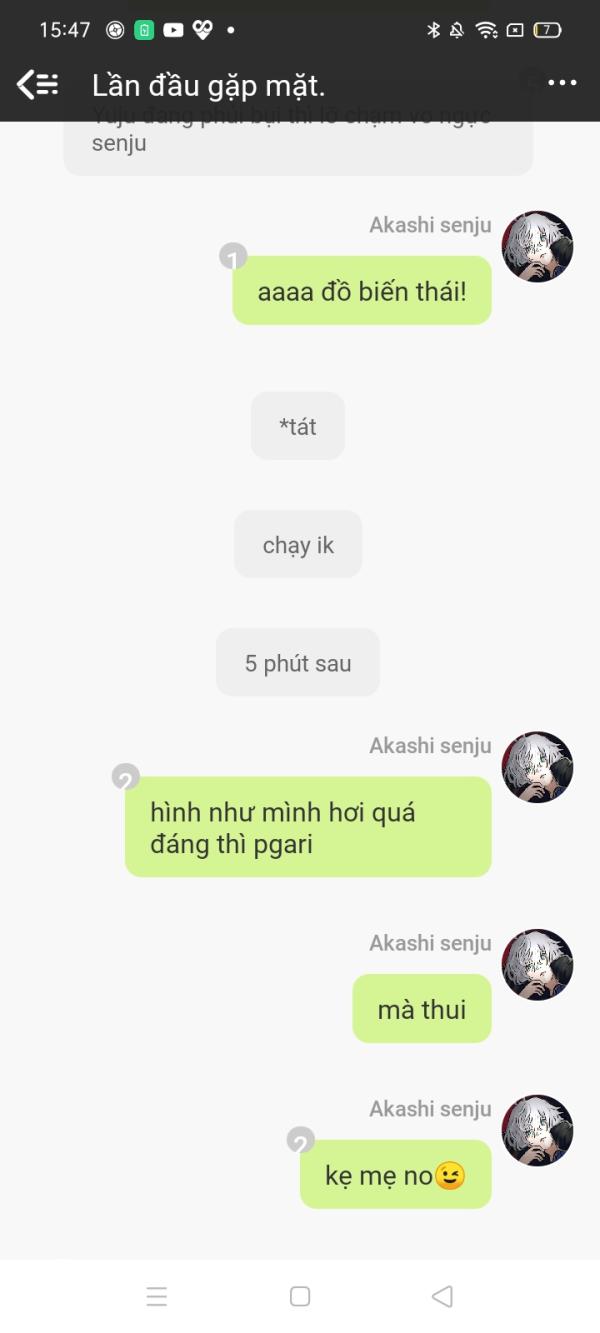Viewport: 600px width, 1333px height.
Task: Open comments on "kẹ mẹ no" message
Action: tap(300, 1140)
